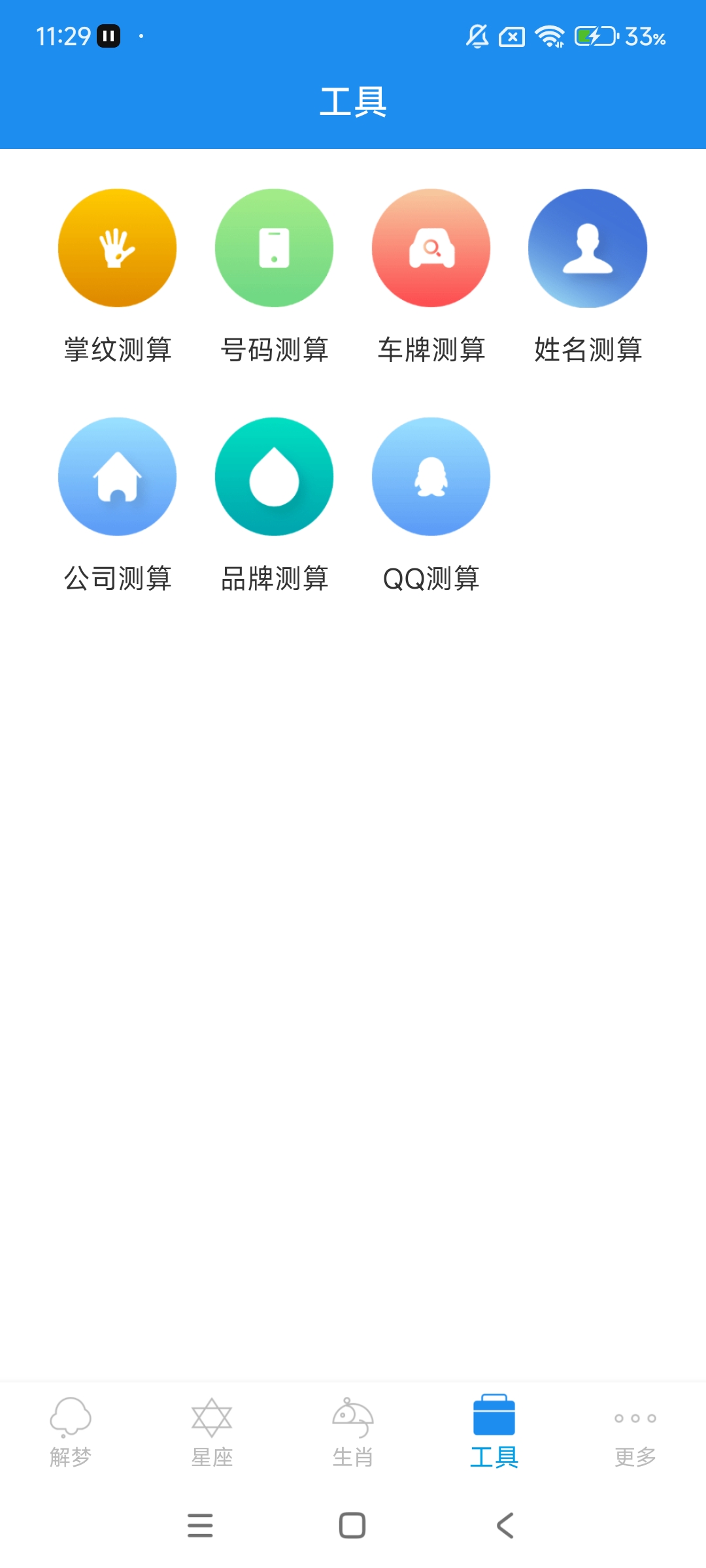The height and width of the screenshot is (1568, 706).
Task: Go to the 星座 tab
Action: 212,1432
